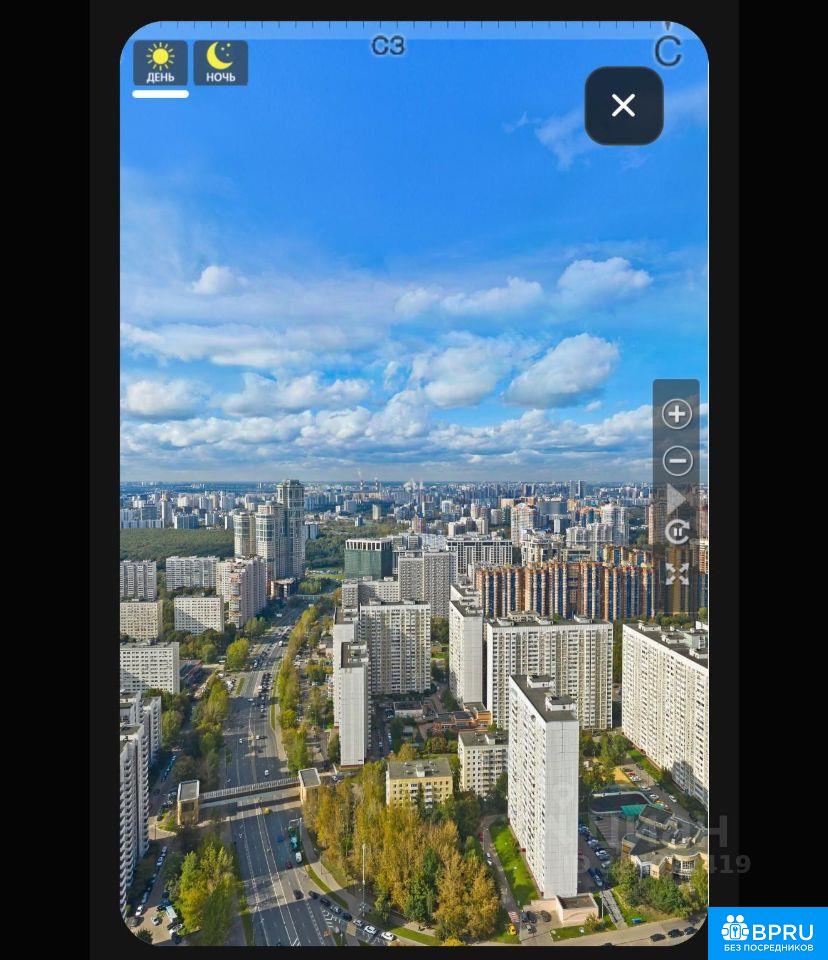Select the День (day) view
828x960 pixels.
pos(160,62)
